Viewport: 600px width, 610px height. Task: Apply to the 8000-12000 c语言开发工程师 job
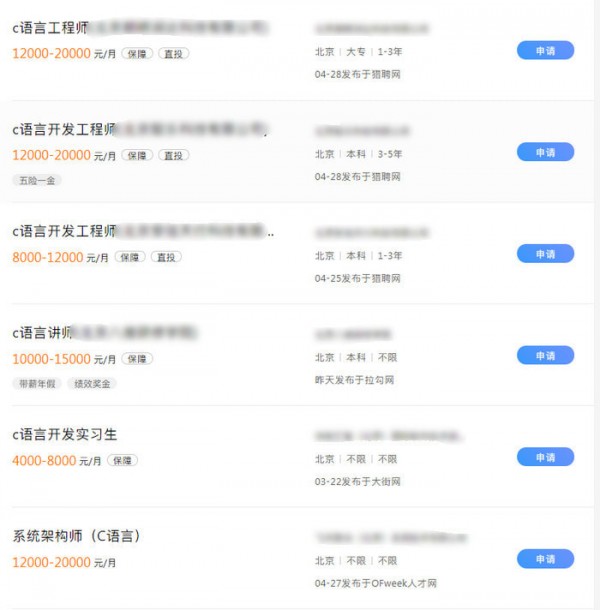click(x=545, y=253)
